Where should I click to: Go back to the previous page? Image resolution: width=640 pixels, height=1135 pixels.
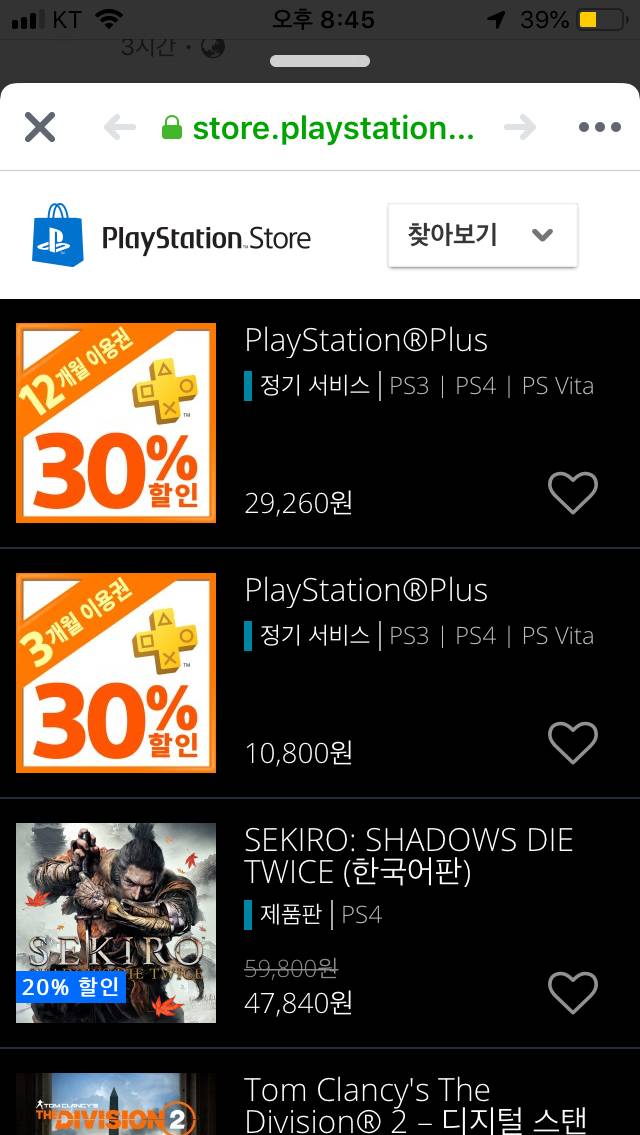(119, 127)
